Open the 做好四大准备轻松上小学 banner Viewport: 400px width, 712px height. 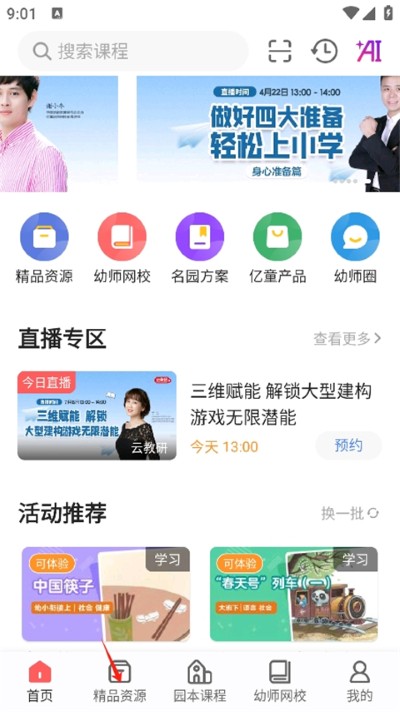point(268,134)
